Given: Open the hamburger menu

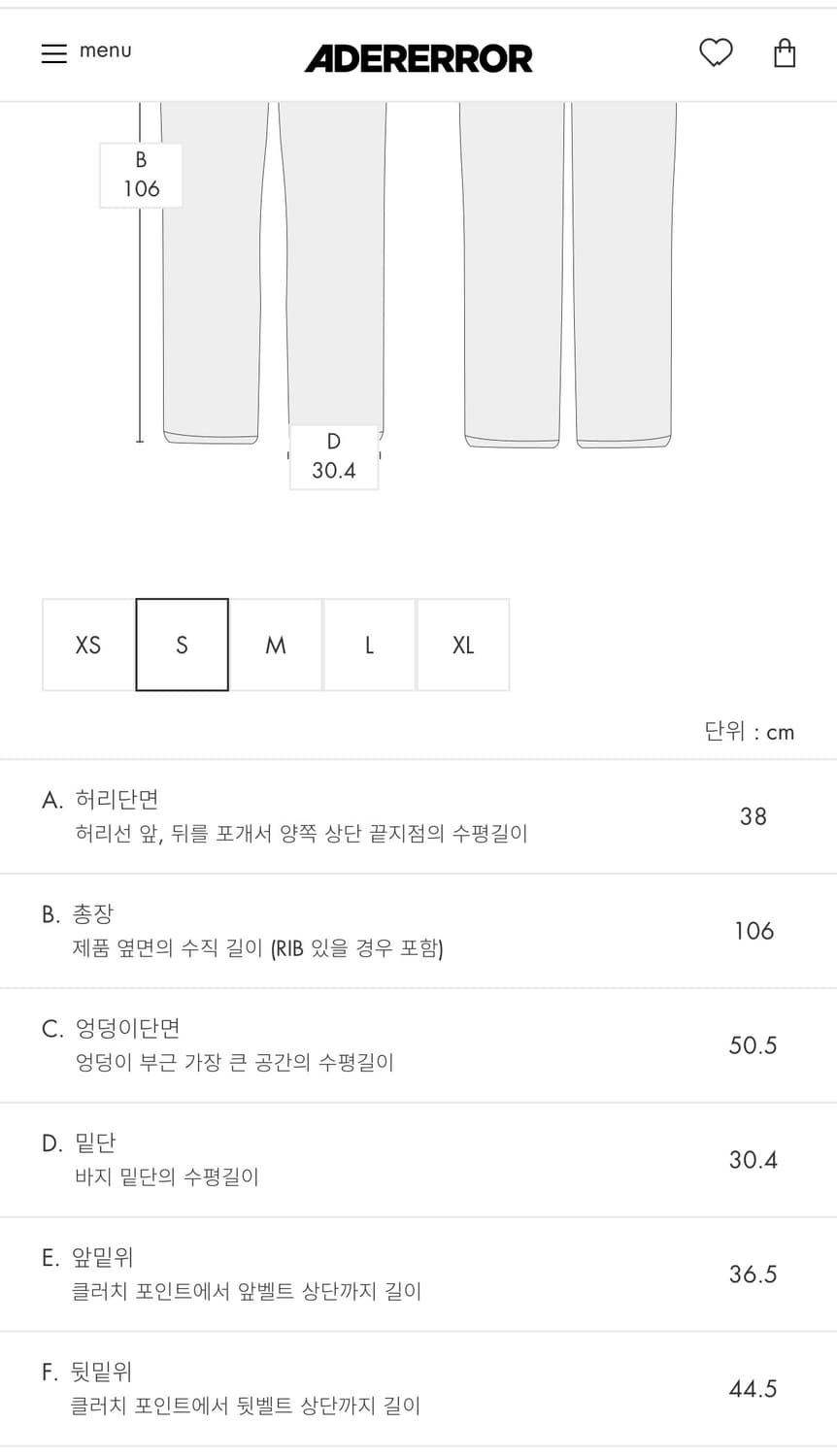Looking at the screenshot, I should pos(53,53).
